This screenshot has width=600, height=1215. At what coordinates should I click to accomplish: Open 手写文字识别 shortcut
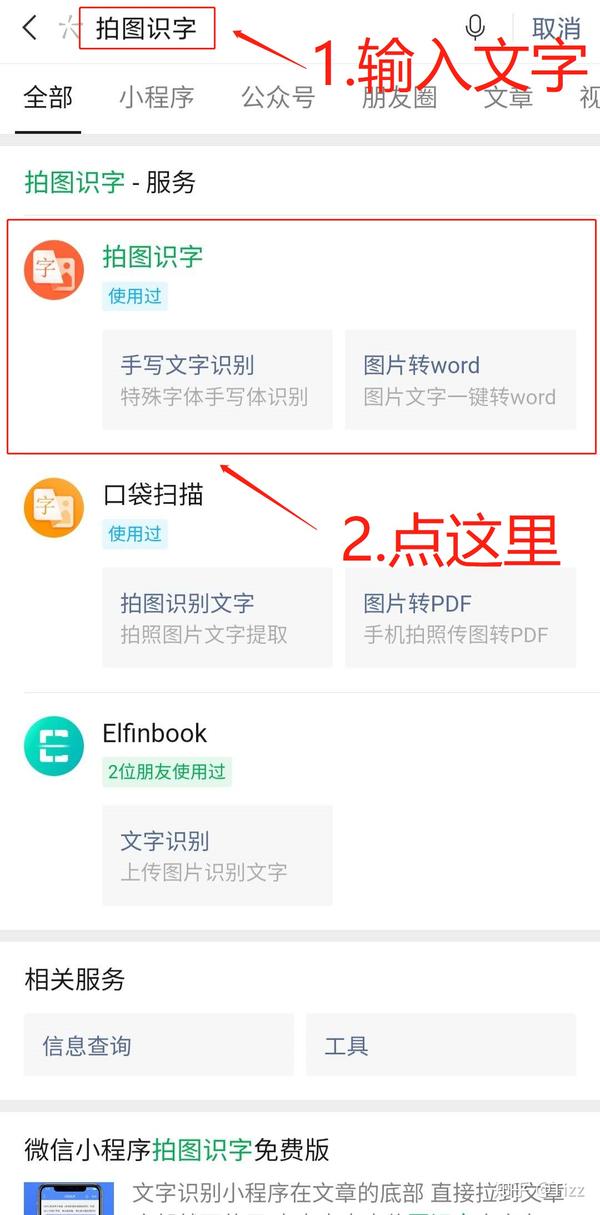point(217,380)
